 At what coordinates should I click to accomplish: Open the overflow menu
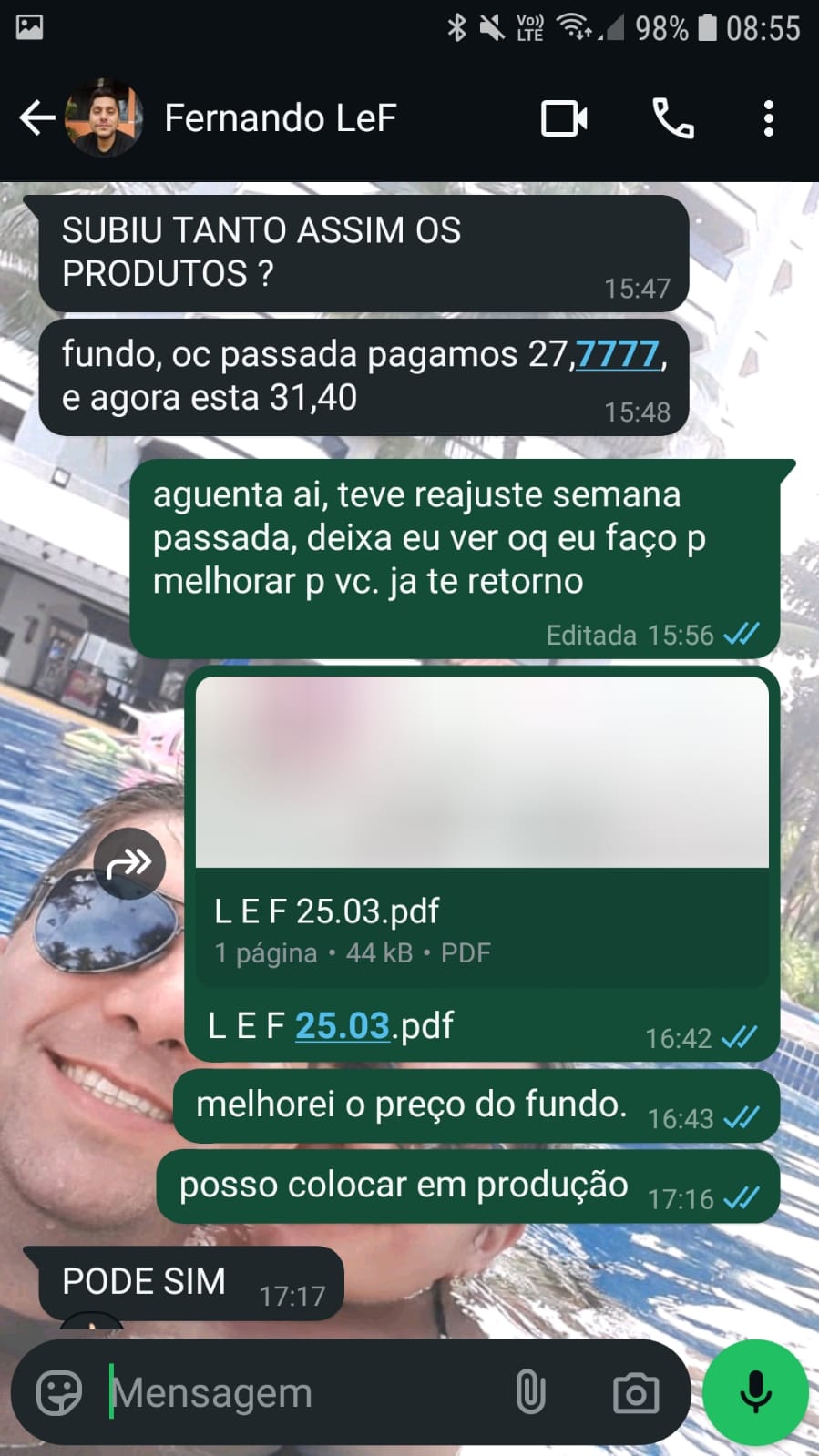pos(768,118)
